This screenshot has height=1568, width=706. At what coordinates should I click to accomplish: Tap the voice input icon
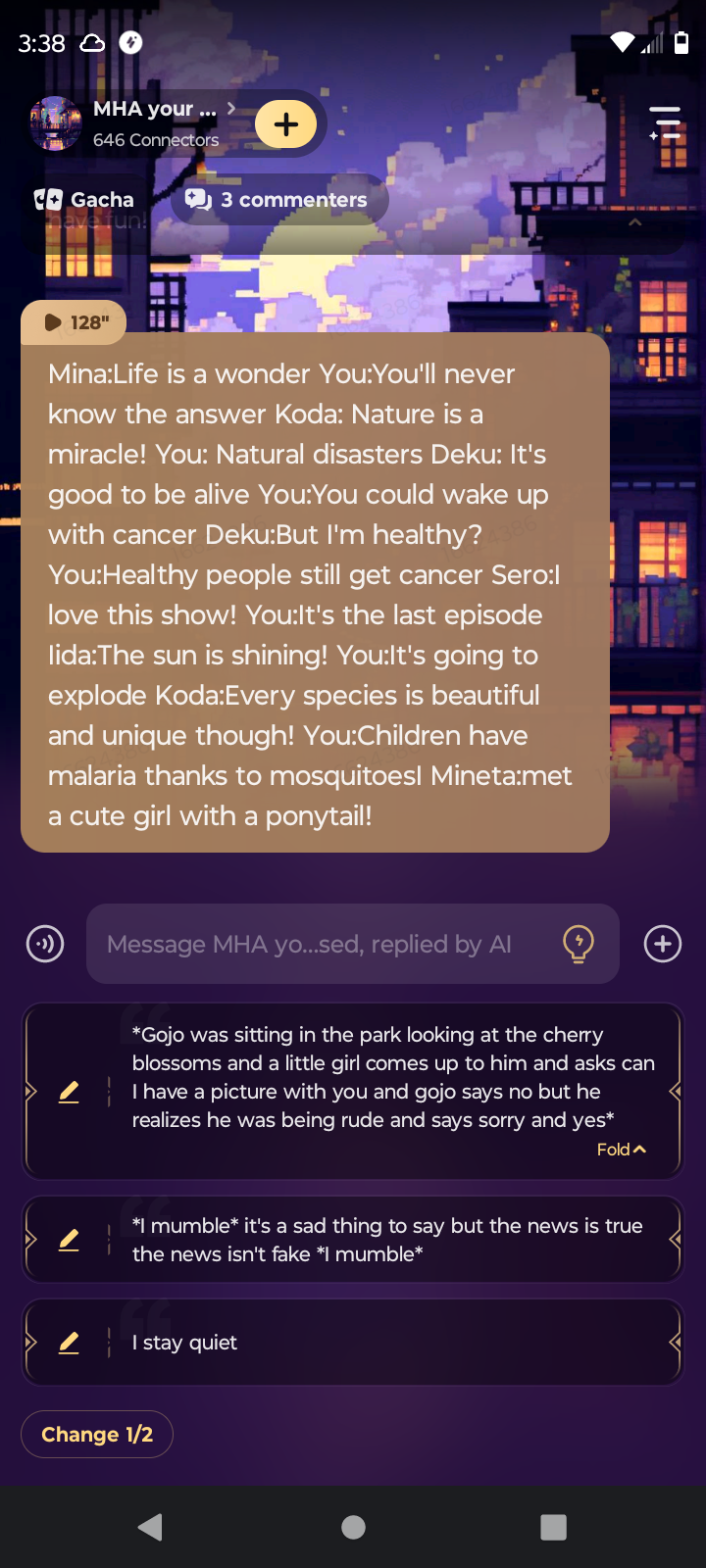pyautogui.click(x=45, y=944)
